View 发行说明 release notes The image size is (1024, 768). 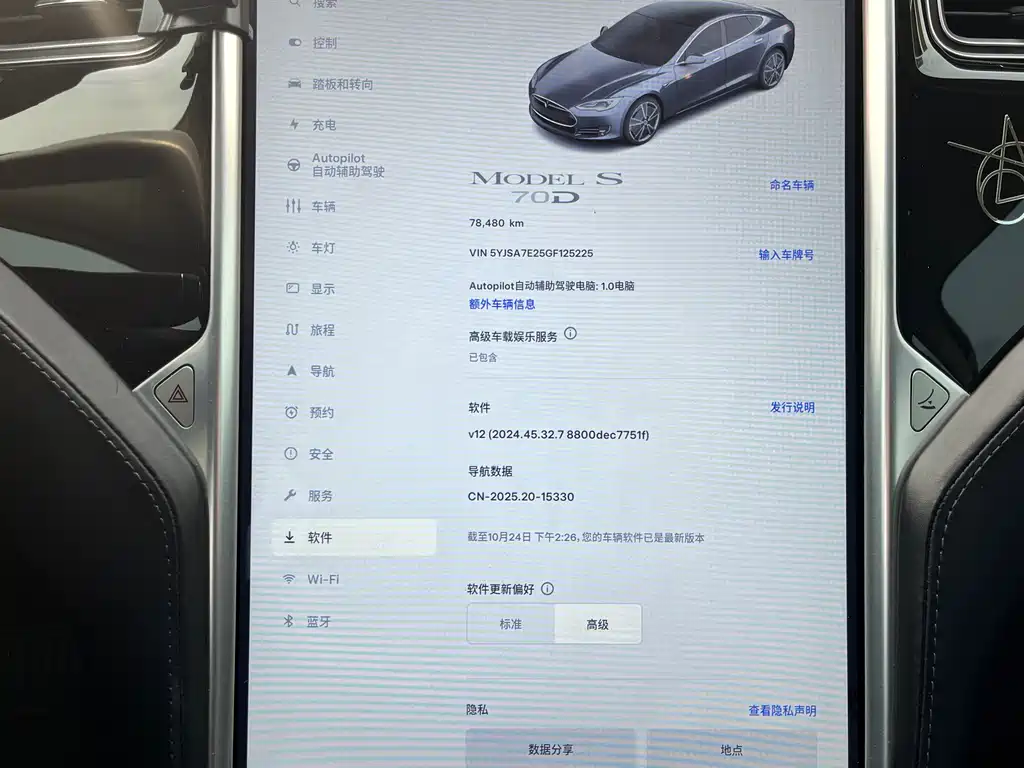click(792, 408)
